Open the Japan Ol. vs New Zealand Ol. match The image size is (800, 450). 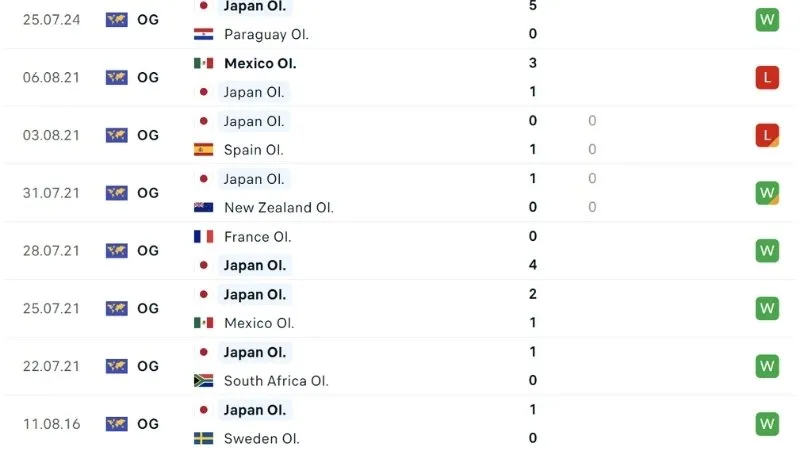400,193
